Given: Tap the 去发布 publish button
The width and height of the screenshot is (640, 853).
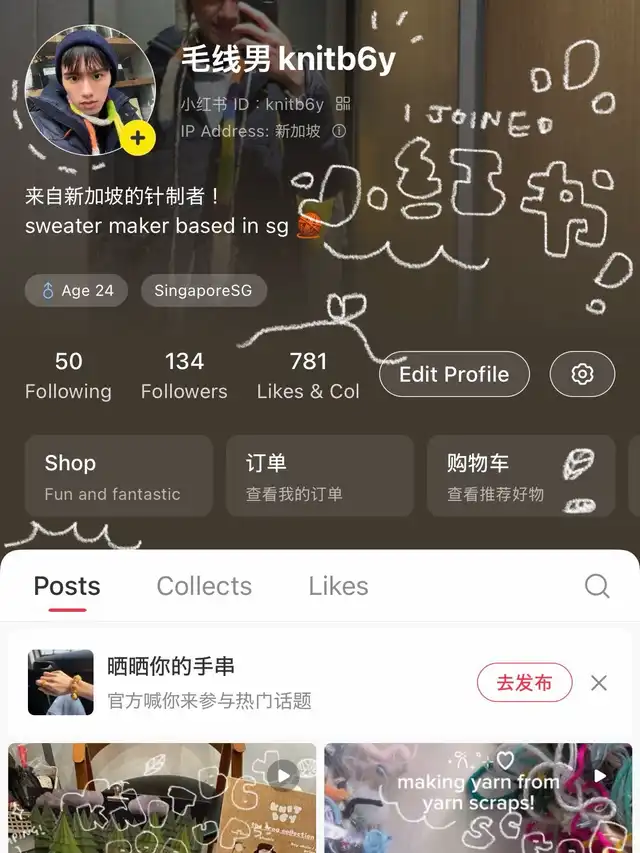Looking at the screenshot, I should click(524, 683).
